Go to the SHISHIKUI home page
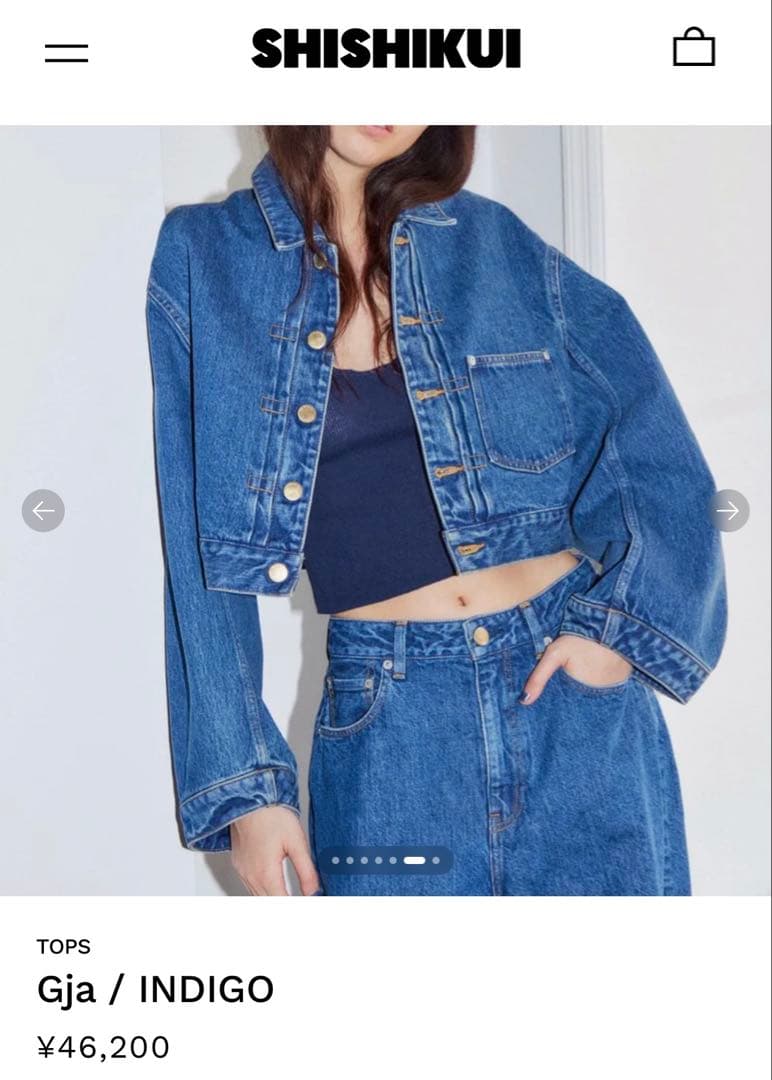The width and height of the screenshot is (772, 1080). tap(386, 49)
